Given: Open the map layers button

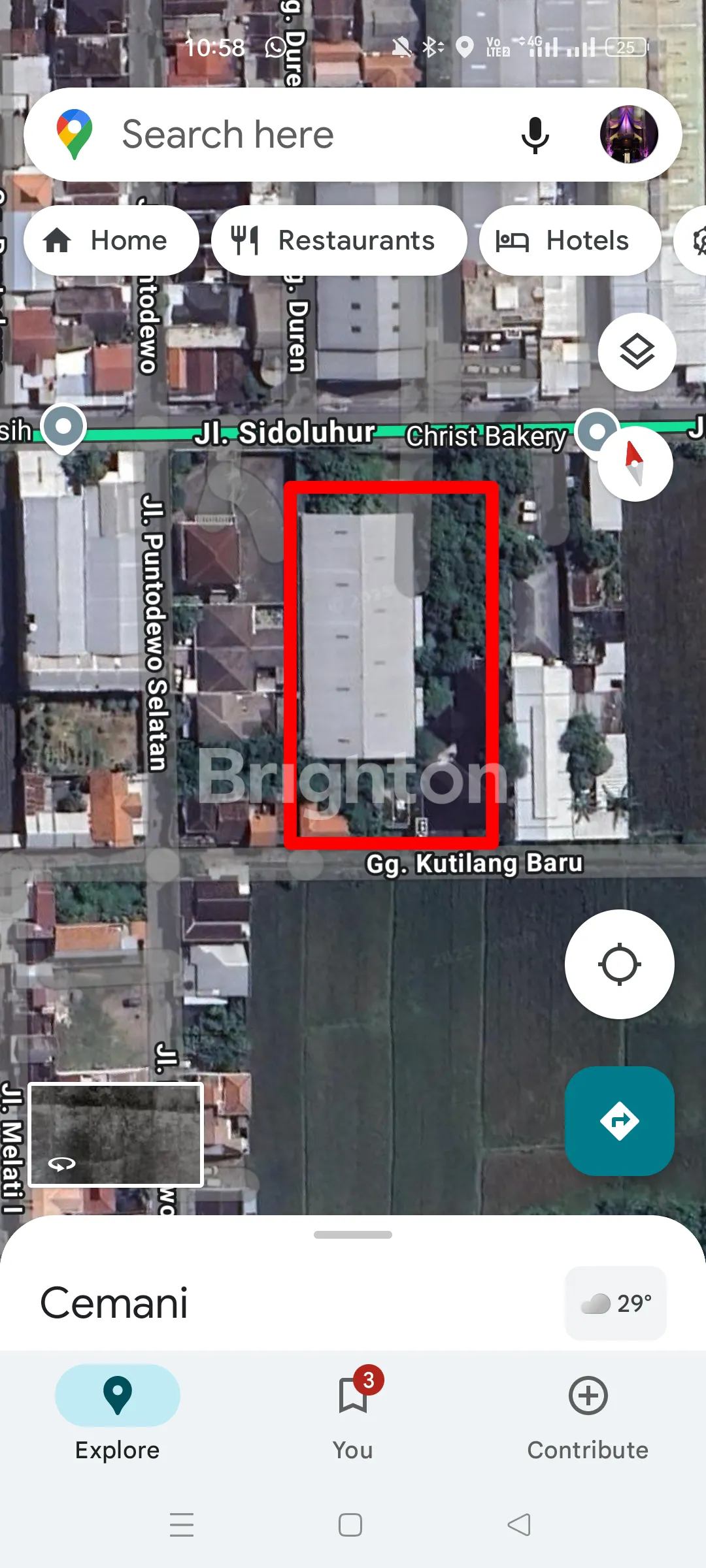Looking at the screenshot, I should click(x=637, y=352).
